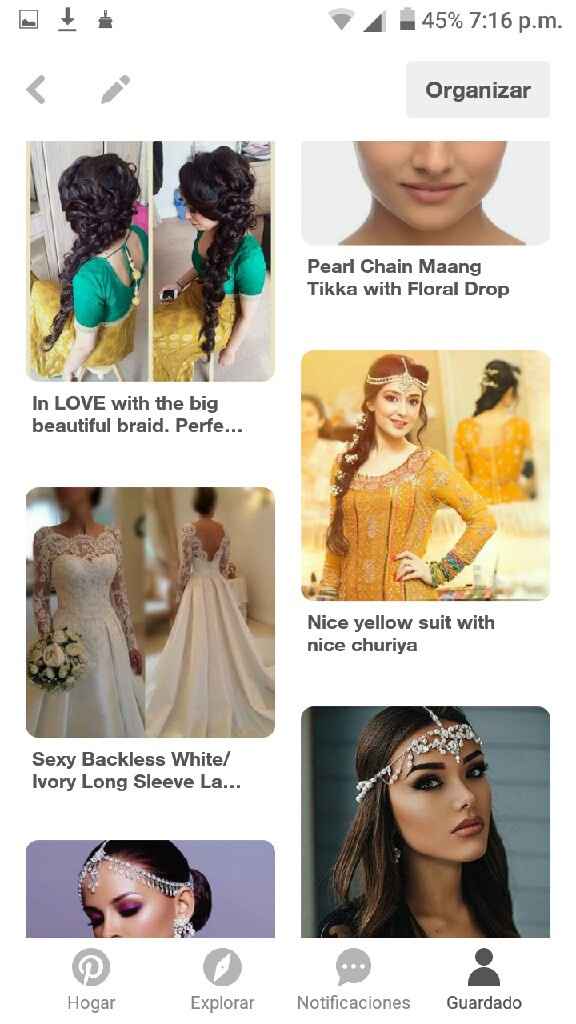Open the Sexy Backless White dress pin
The height and width of the screenshot is (1024, 576).
pos(150,613)
